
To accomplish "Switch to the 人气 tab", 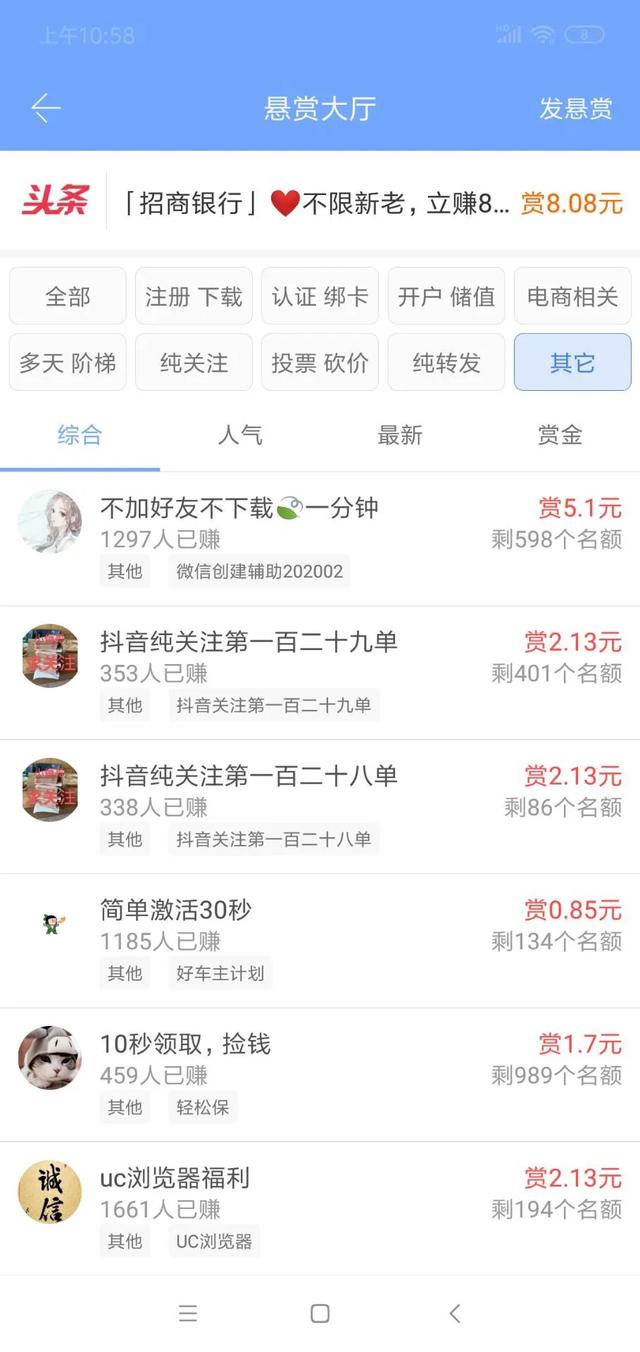I will coord(240,435).
